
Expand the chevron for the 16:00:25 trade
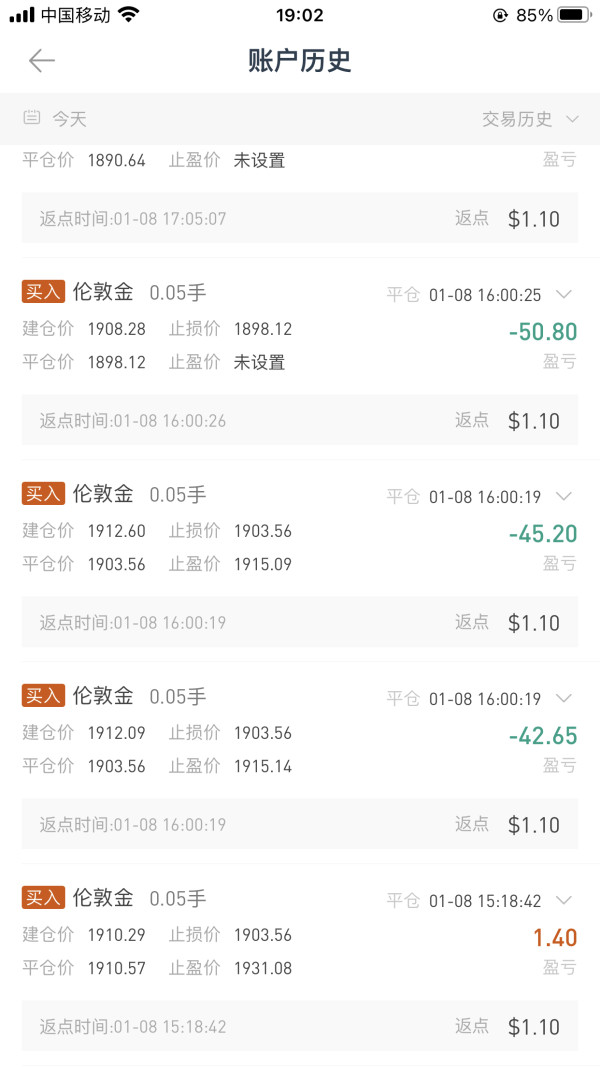(x=564, y=294)
